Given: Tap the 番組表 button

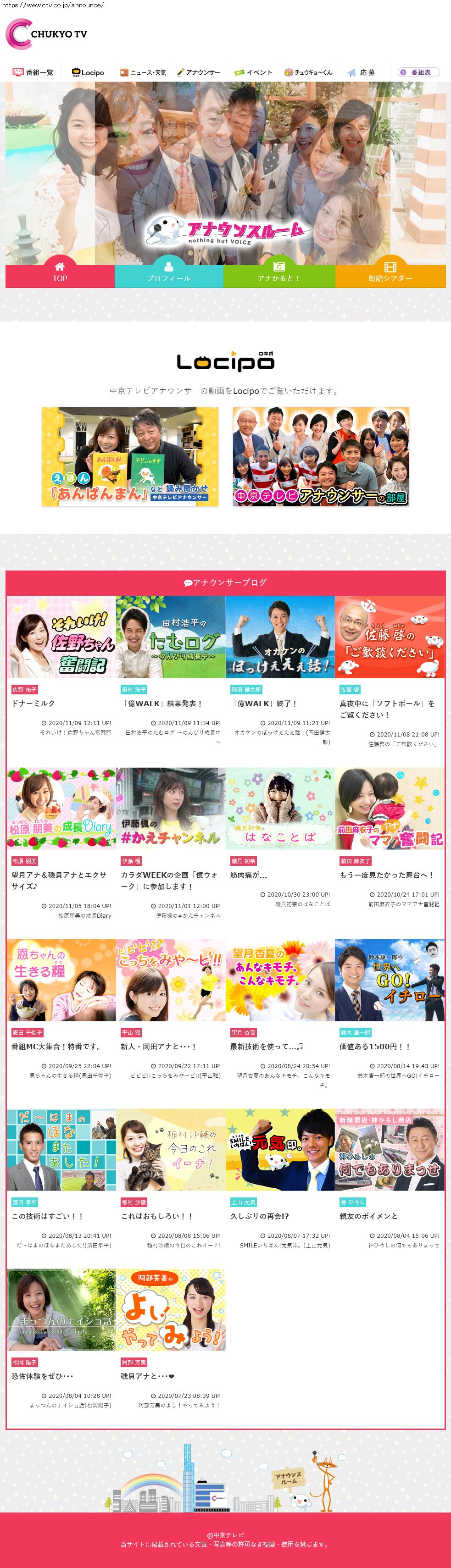Looking at the screenshot, I should (420, 72).
